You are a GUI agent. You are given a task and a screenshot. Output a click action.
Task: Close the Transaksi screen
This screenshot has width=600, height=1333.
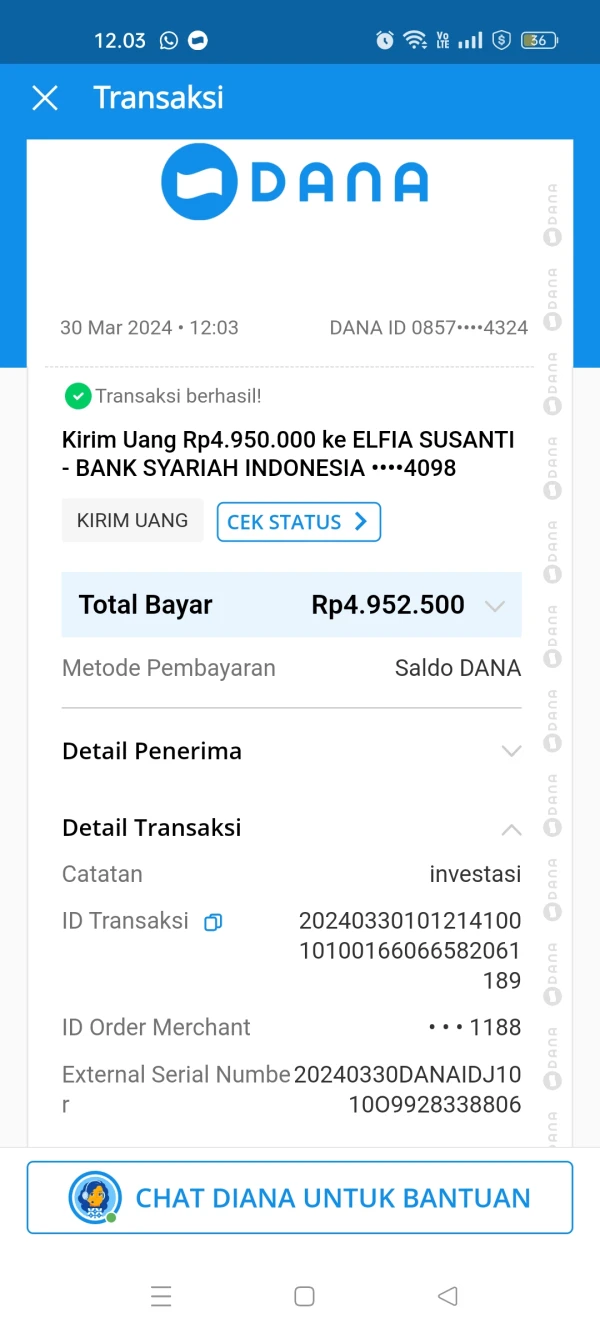(45, 98)
